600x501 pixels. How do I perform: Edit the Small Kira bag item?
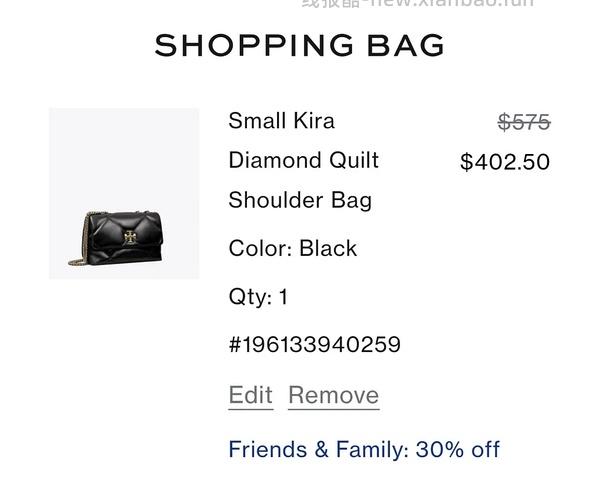(250, 395)
